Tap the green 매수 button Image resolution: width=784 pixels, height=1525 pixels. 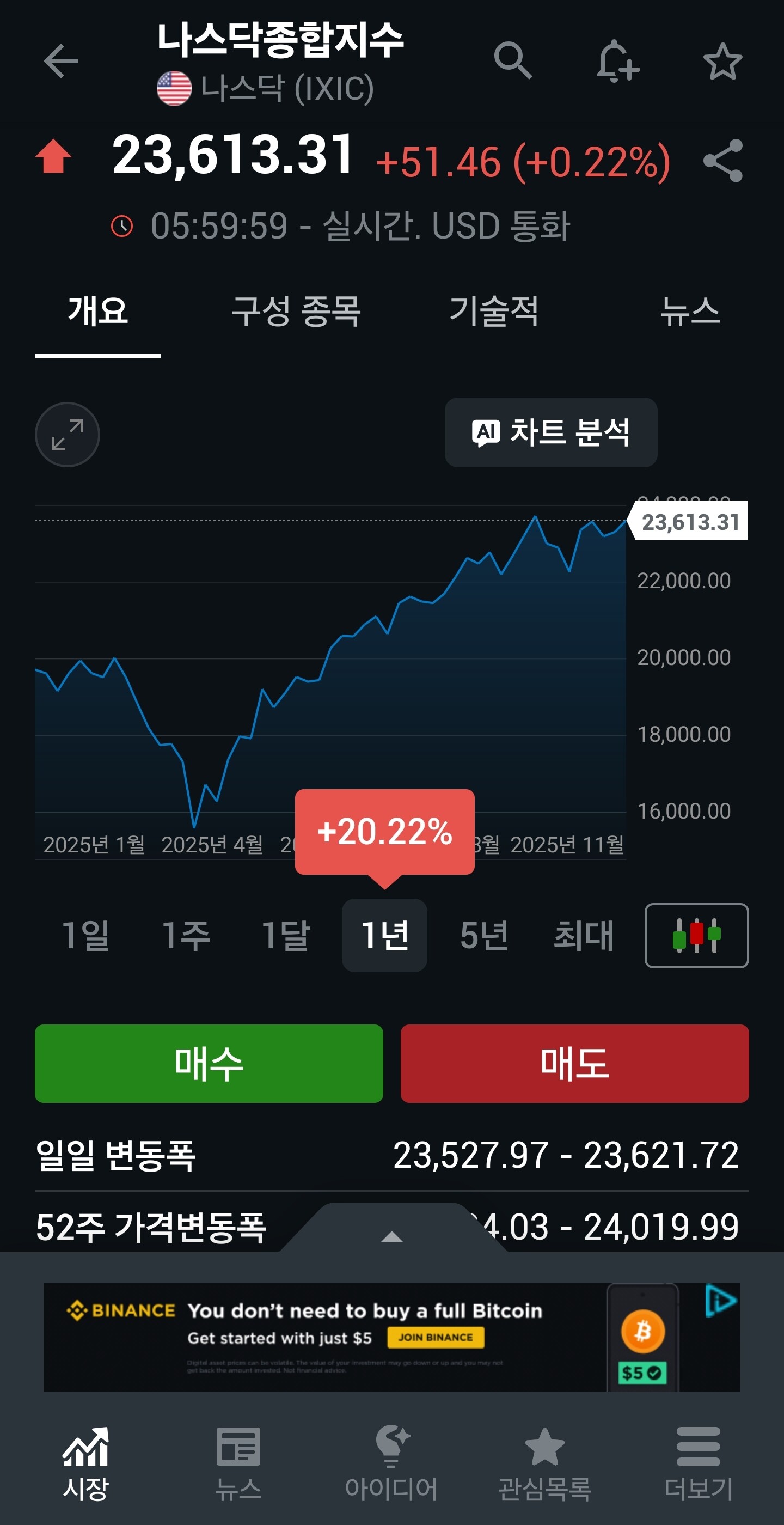[209, 1063]
